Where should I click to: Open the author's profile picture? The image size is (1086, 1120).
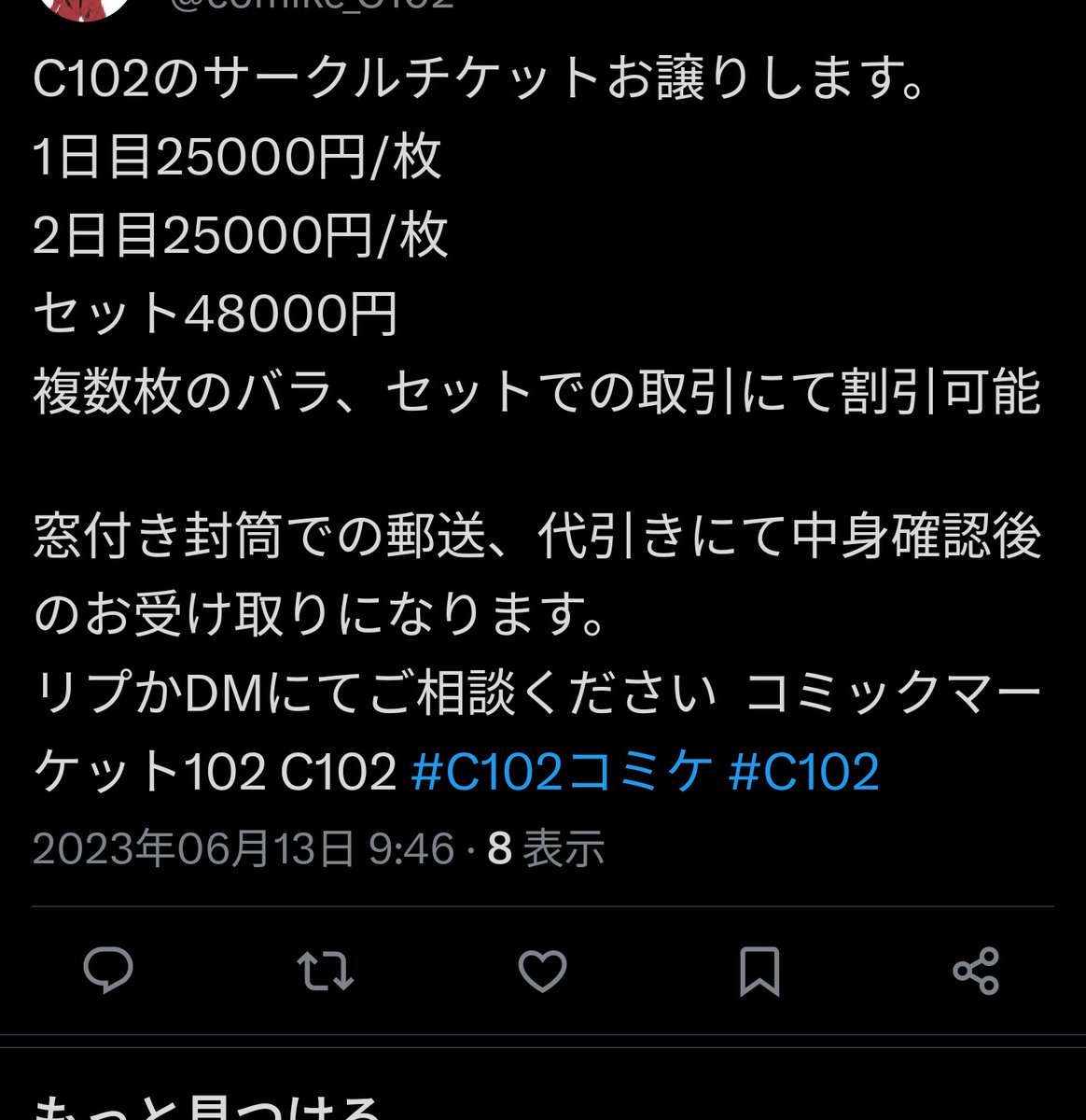(90, 7)
